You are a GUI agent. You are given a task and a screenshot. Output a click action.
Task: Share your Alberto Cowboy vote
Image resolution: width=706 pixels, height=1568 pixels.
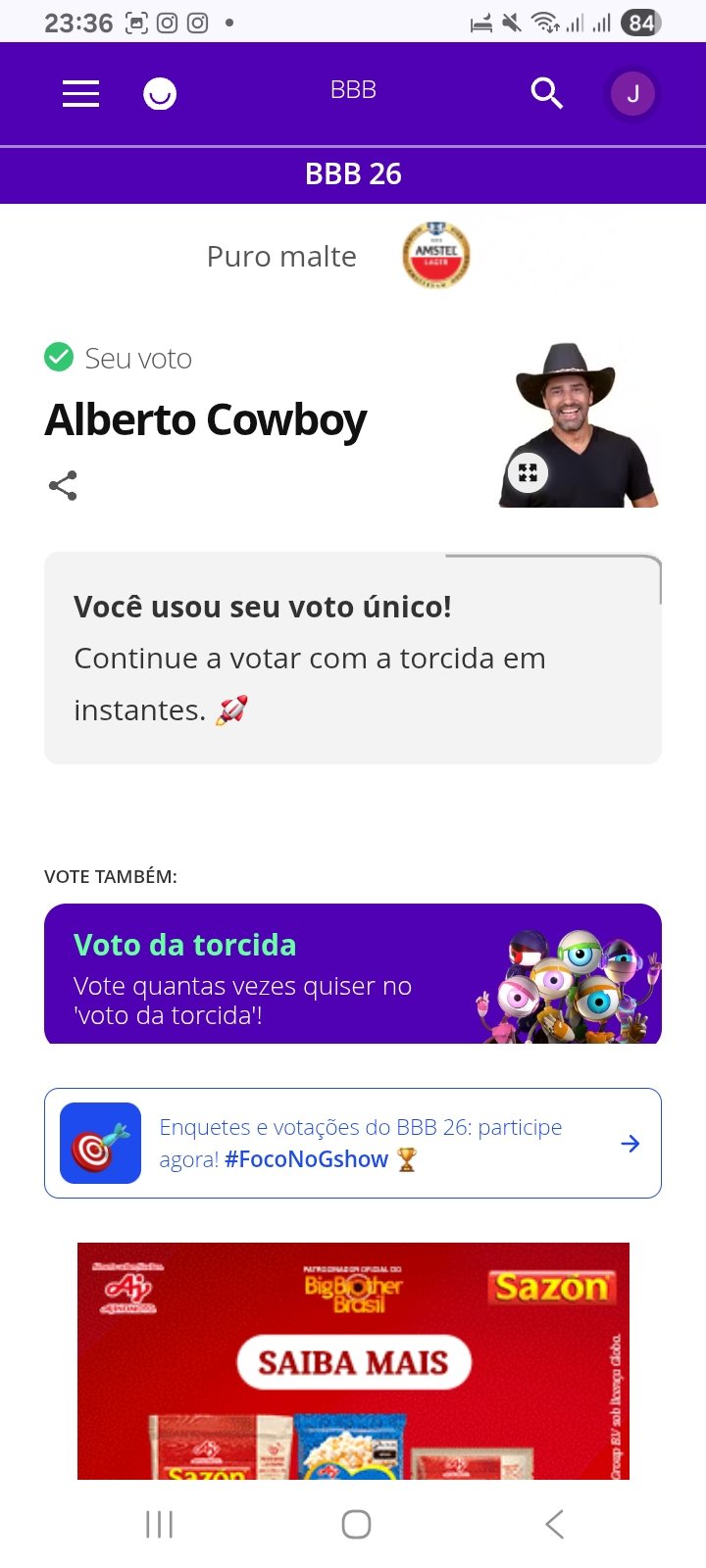point(63,485)
